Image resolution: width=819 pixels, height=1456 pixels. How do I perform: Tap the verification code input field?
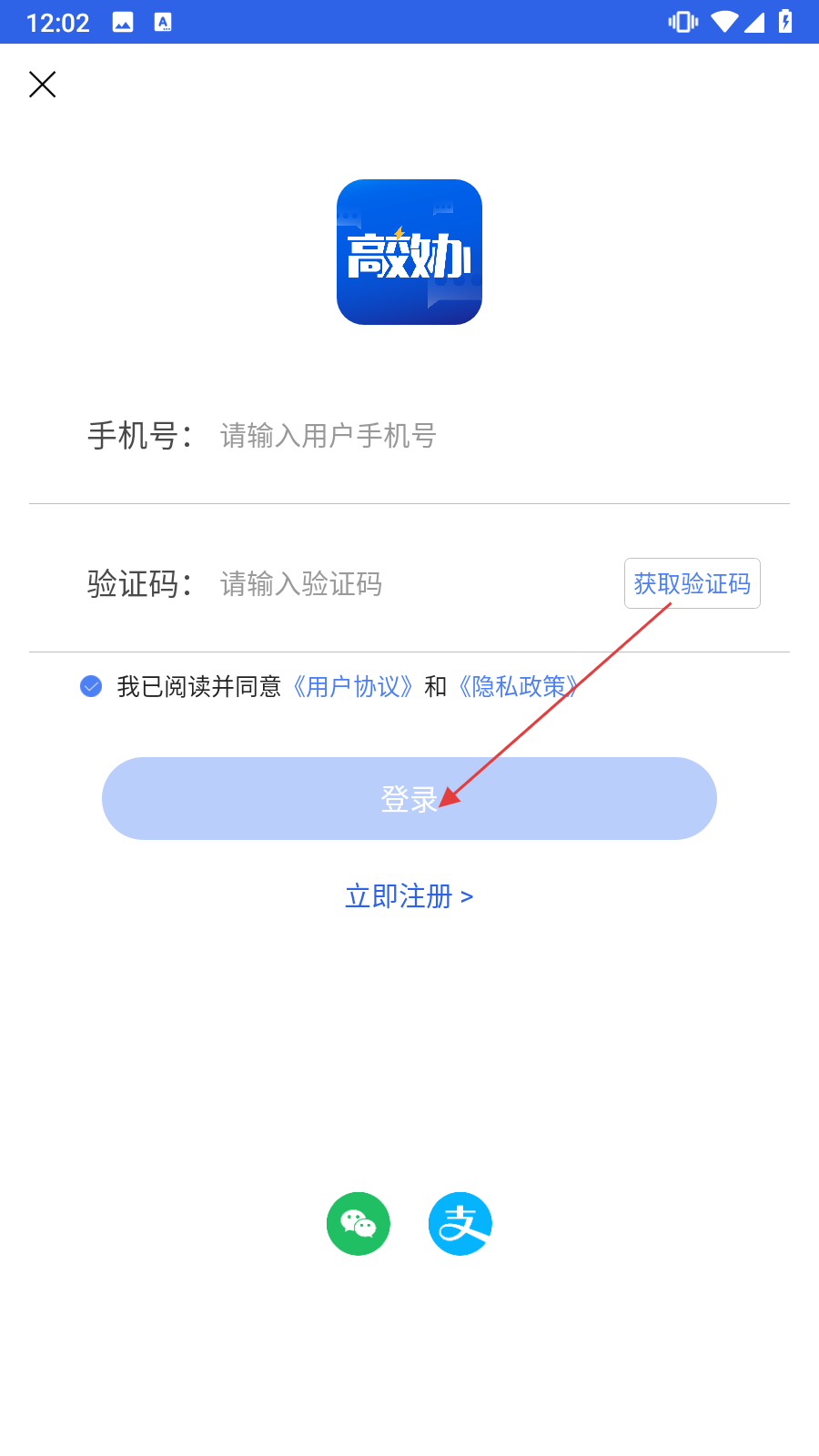(409, 583)
